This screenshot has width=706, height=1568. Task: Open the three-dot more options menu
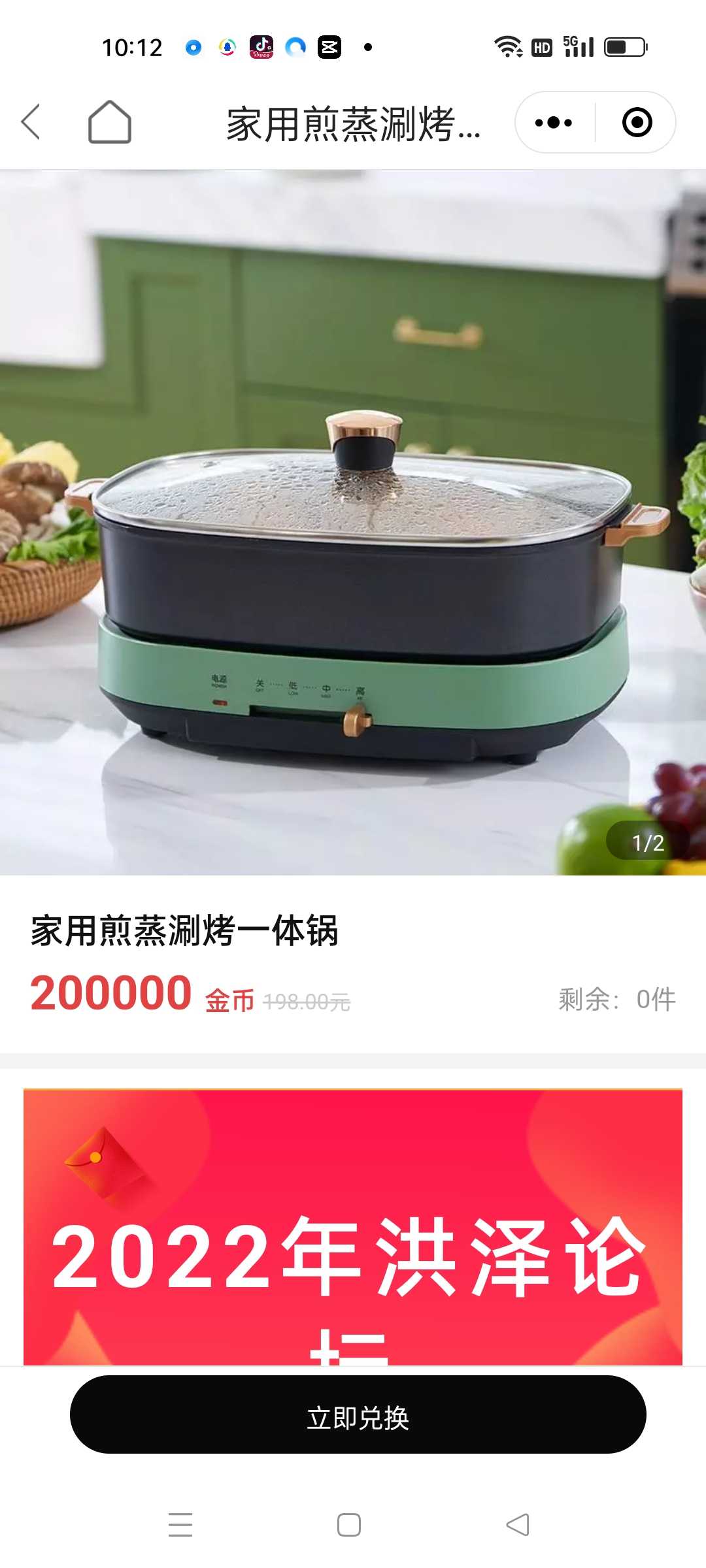(x=554, y=122)
